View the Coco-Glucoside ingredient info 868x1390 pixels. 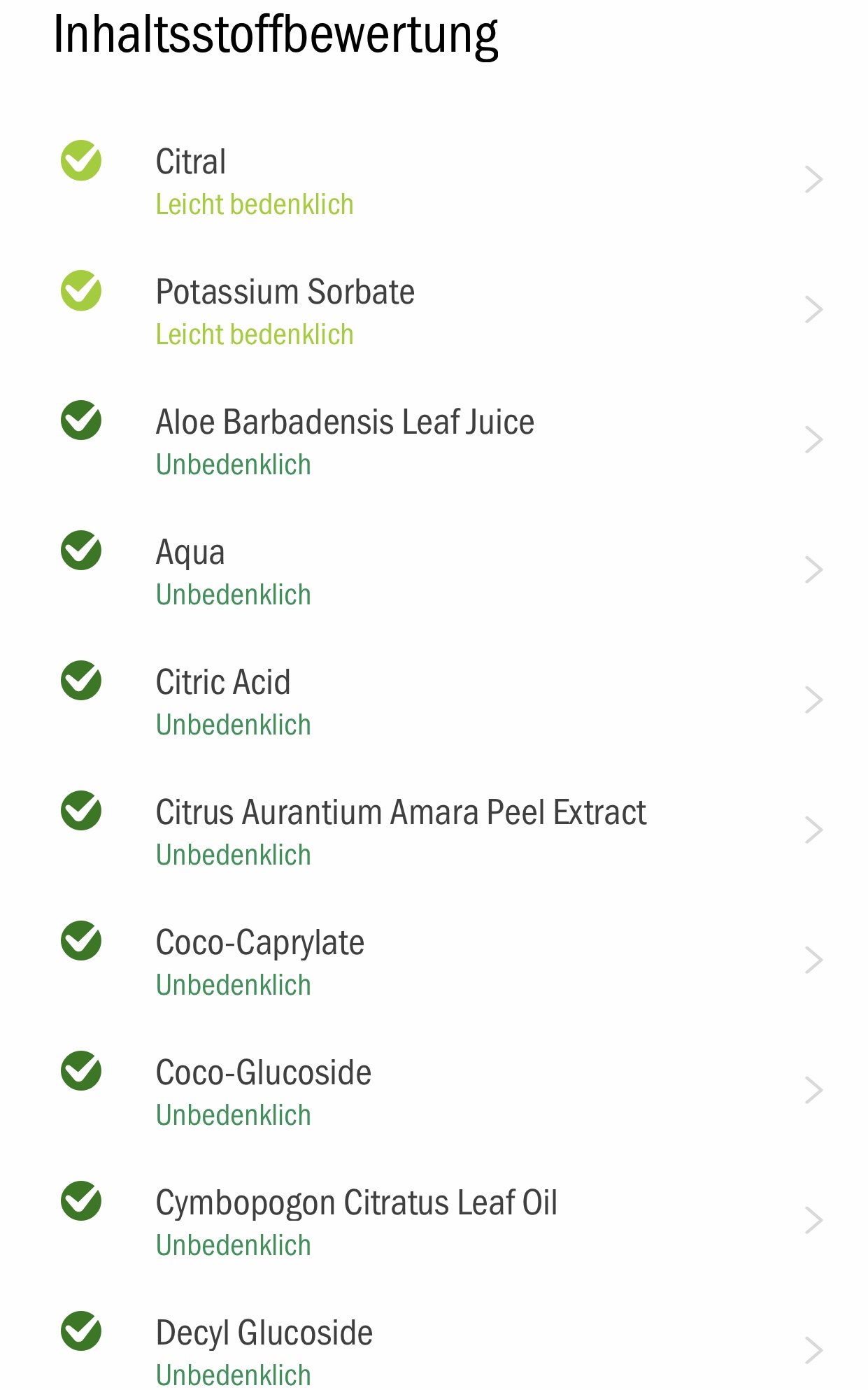434,1091
